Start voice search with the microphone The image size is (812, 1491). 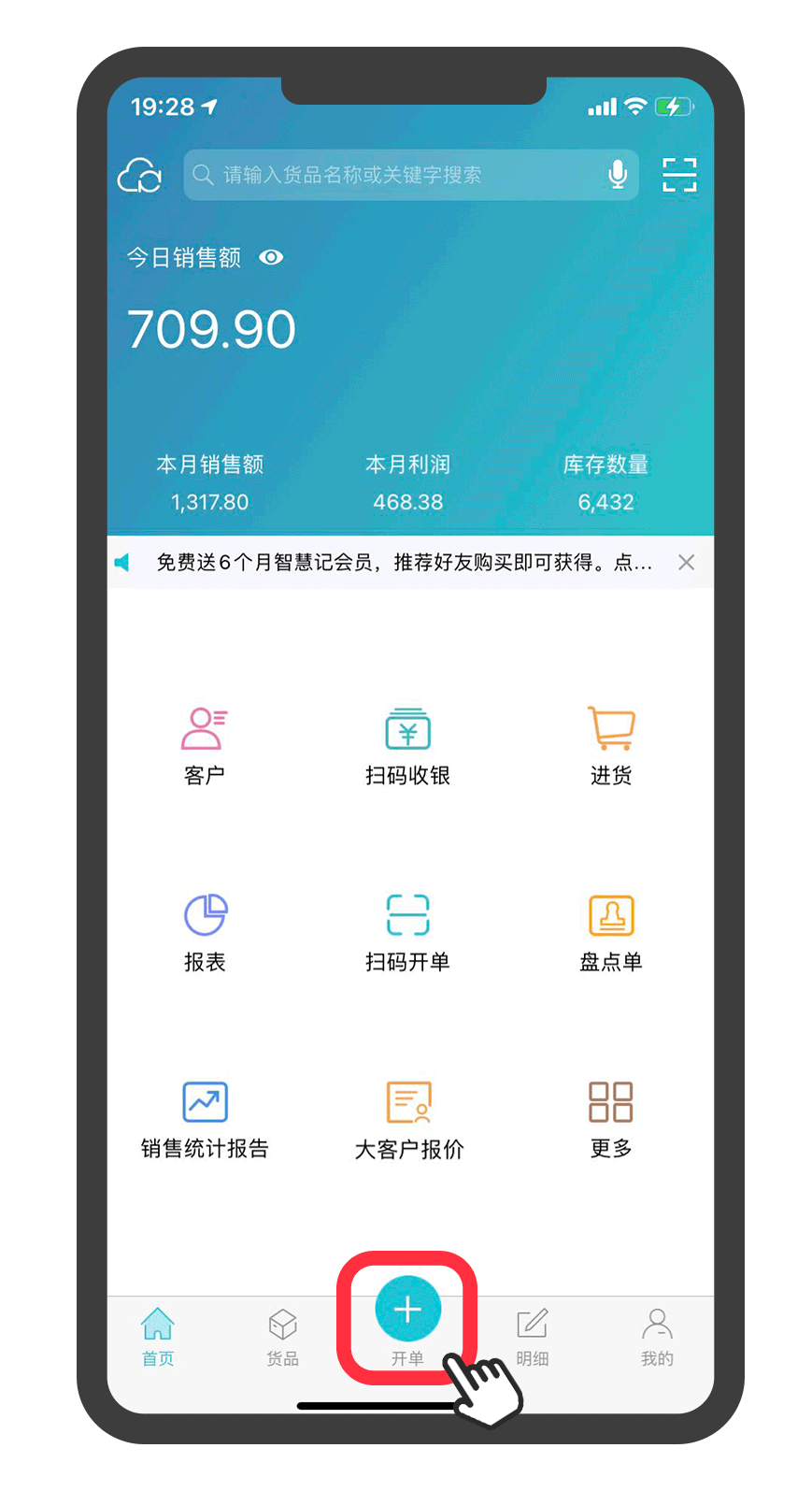pos(617,175)
